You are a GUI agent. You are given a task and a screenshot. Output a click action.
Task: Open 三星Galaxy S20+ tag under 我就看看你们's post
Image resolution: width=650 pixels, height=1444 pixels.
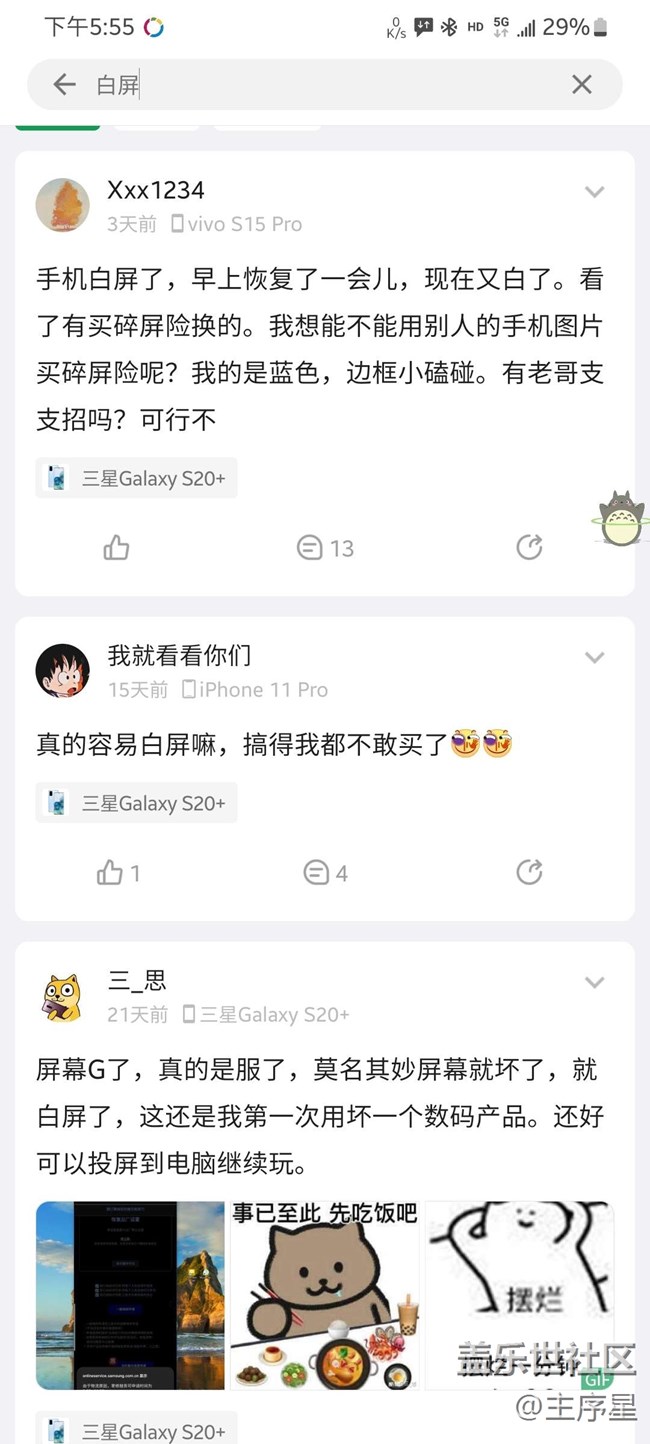137,803
